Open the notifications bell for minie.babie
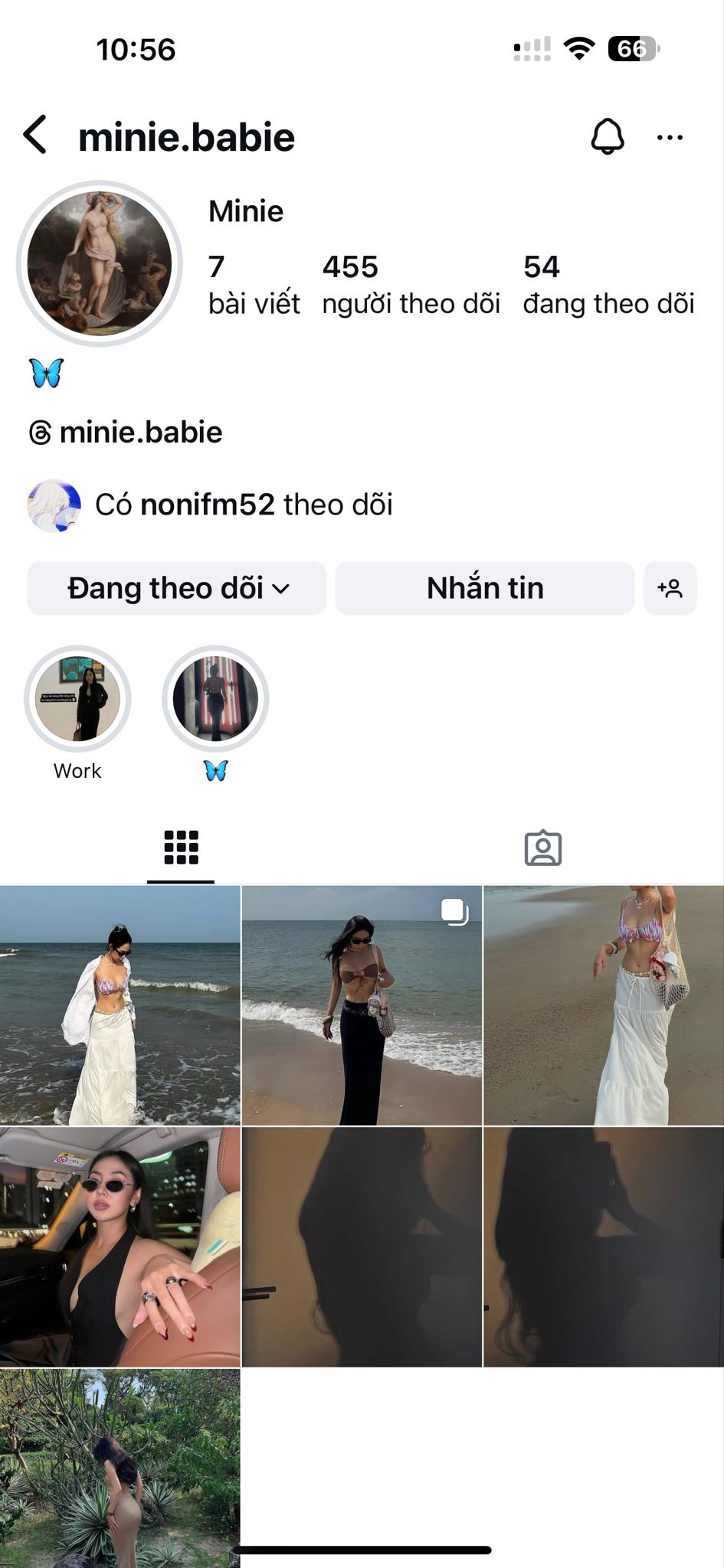Image resolution: width=724 pixels, height=1568 pixels. (607, 137)
